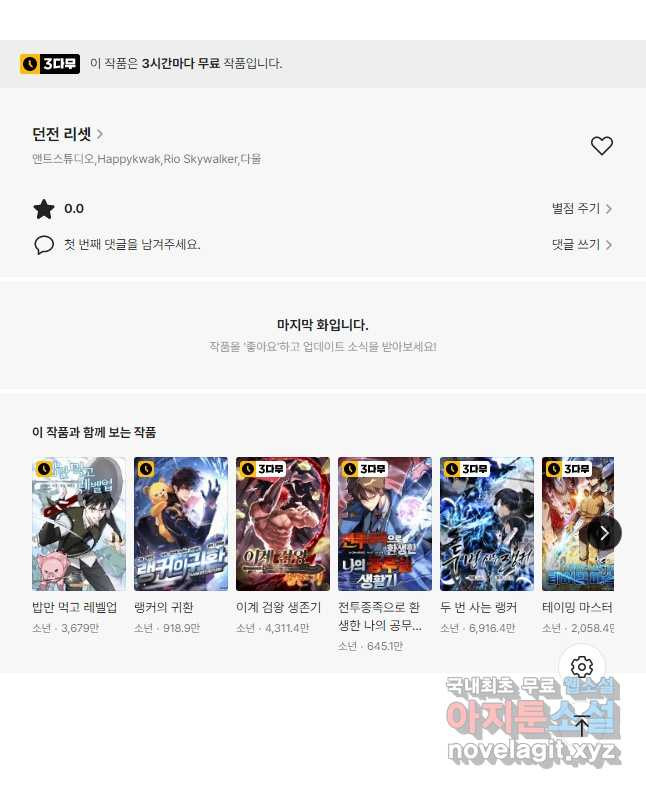Tap 별점 주기 to rate
Viewport: 646px width, 789px height.
click(x=581, y=209)
